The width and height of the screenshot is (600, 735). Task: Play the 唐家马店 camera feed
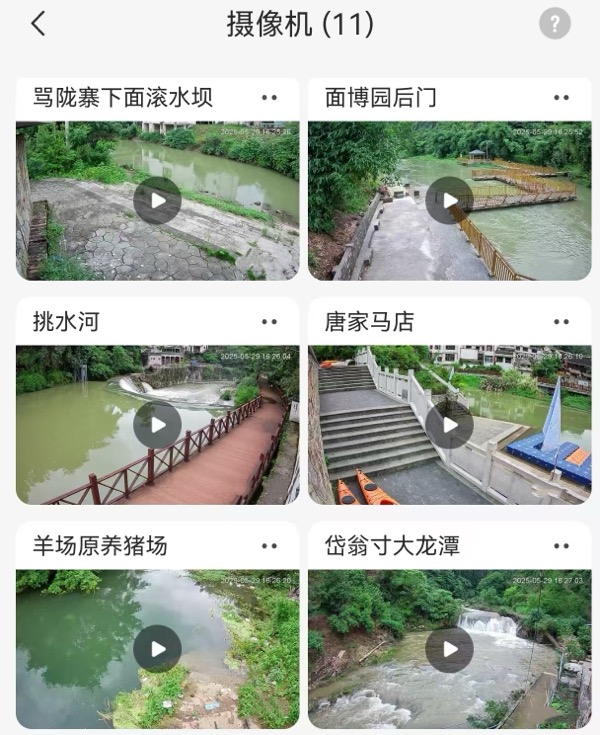(x=449, y=425)
